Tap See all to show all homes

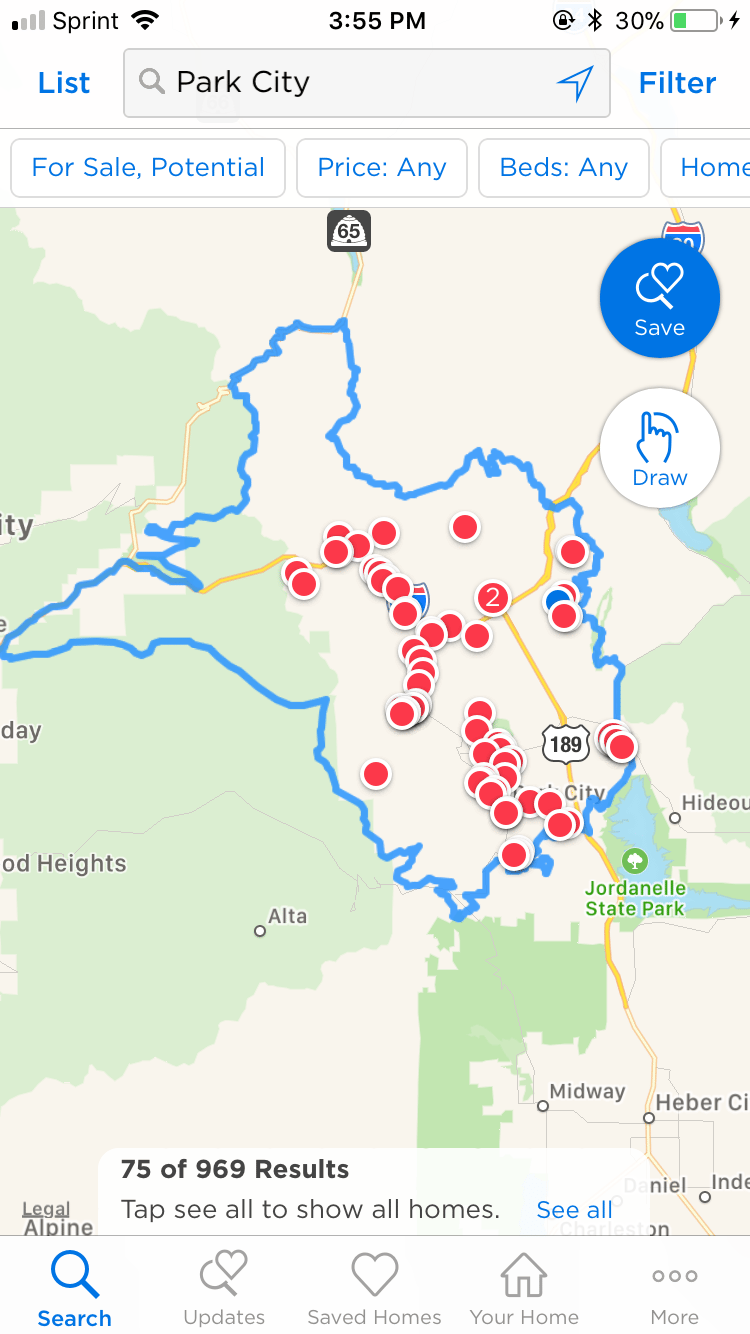574,1210
